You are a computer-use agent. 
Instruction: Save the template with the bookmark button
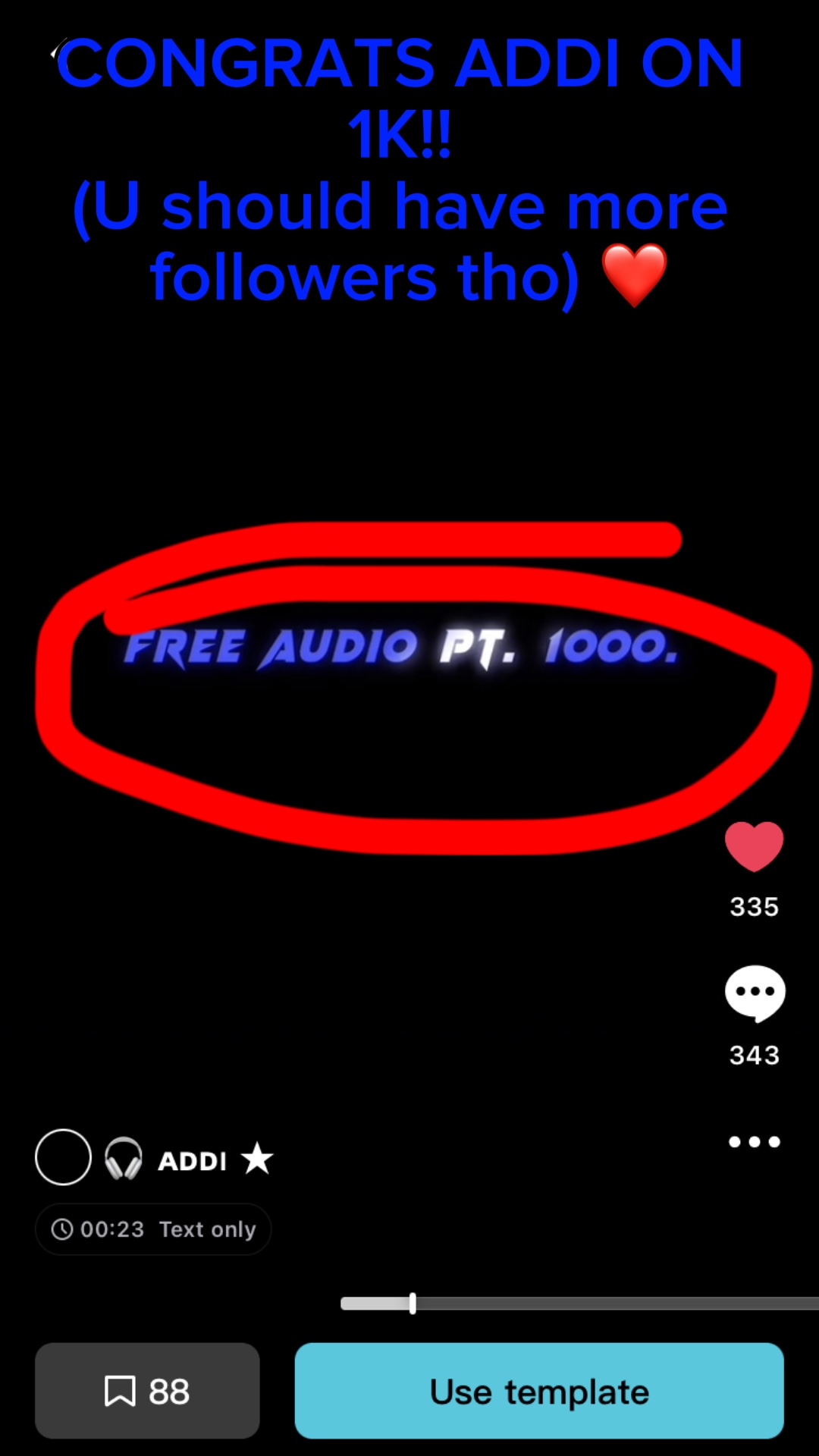coord(147,1391)
